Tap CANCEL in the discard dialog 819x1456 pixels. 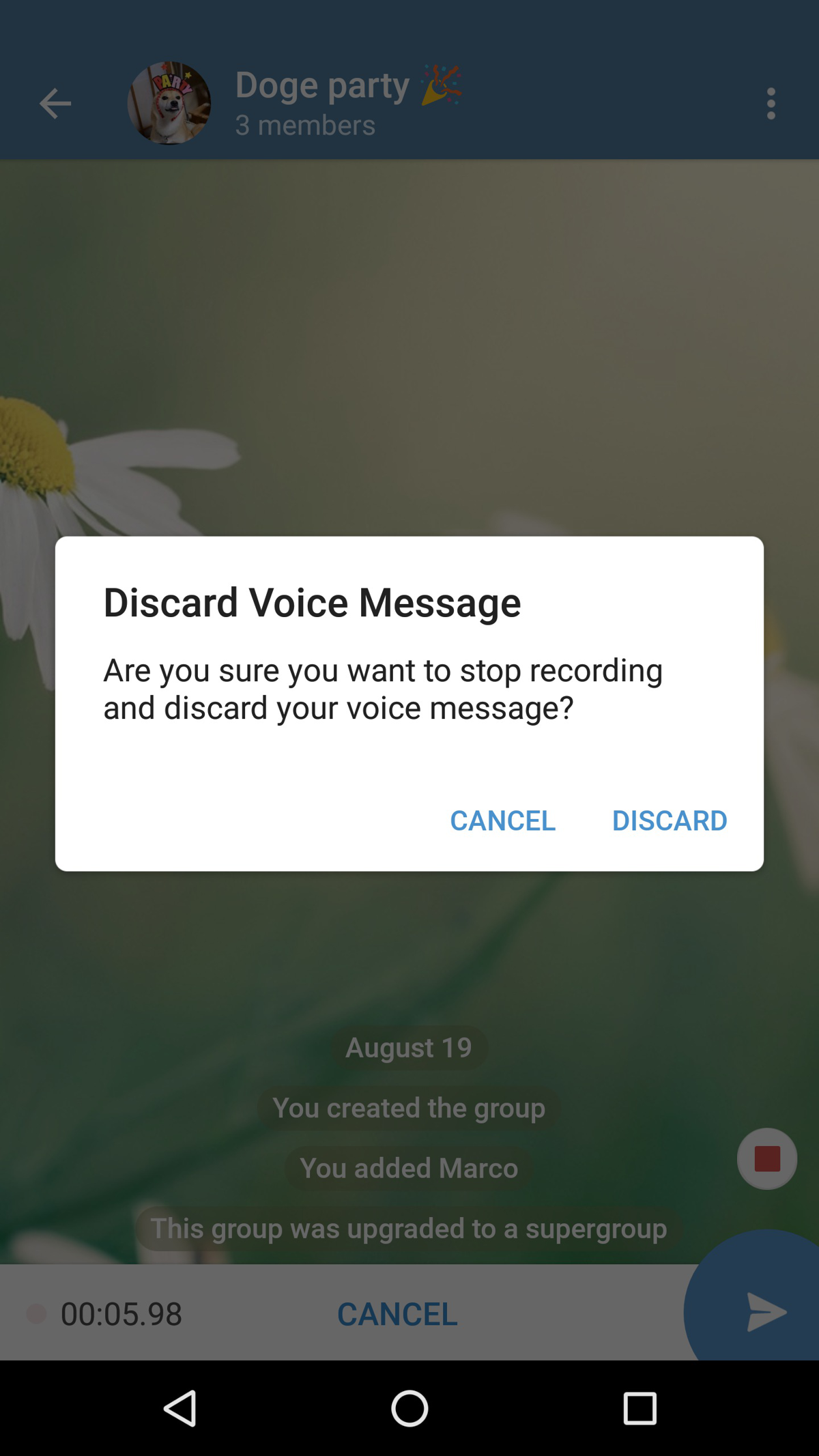click(x=502, y=820)
